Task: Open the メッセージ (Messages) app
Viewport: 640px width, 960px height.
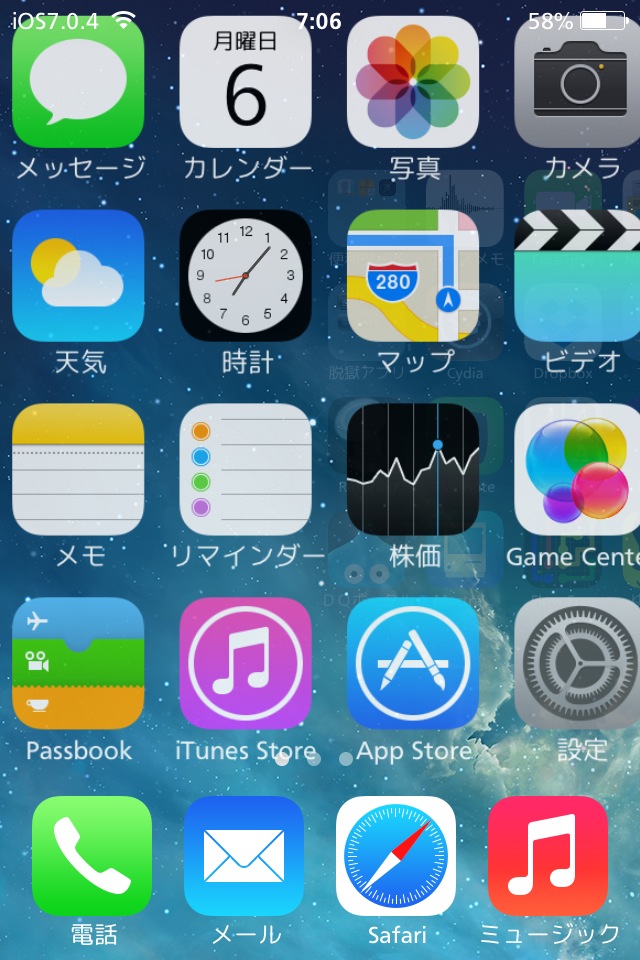Action: (78, 84)
